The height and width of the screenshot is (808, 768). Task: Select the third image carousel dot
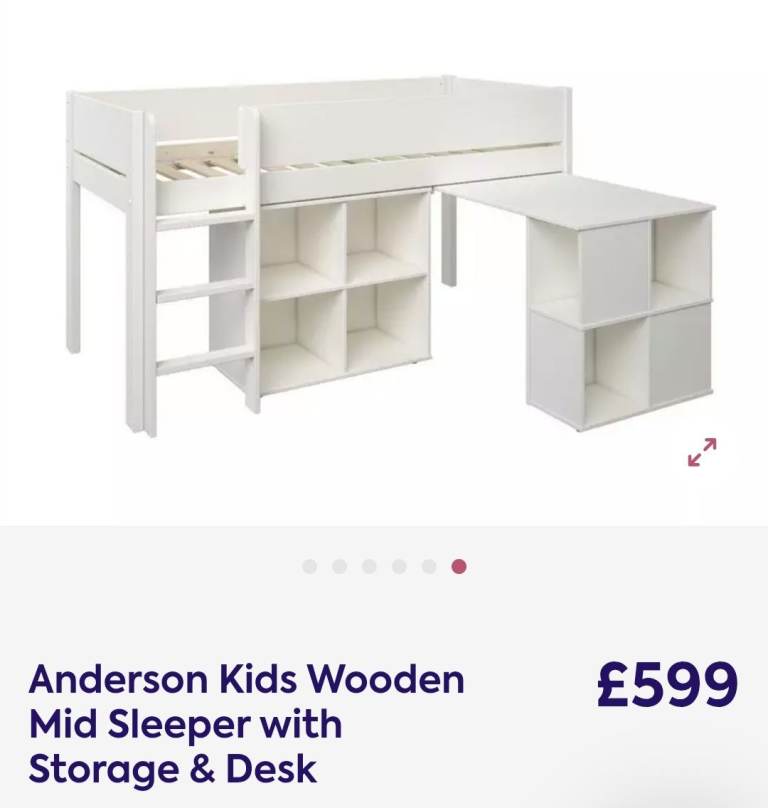pos(369,567)
